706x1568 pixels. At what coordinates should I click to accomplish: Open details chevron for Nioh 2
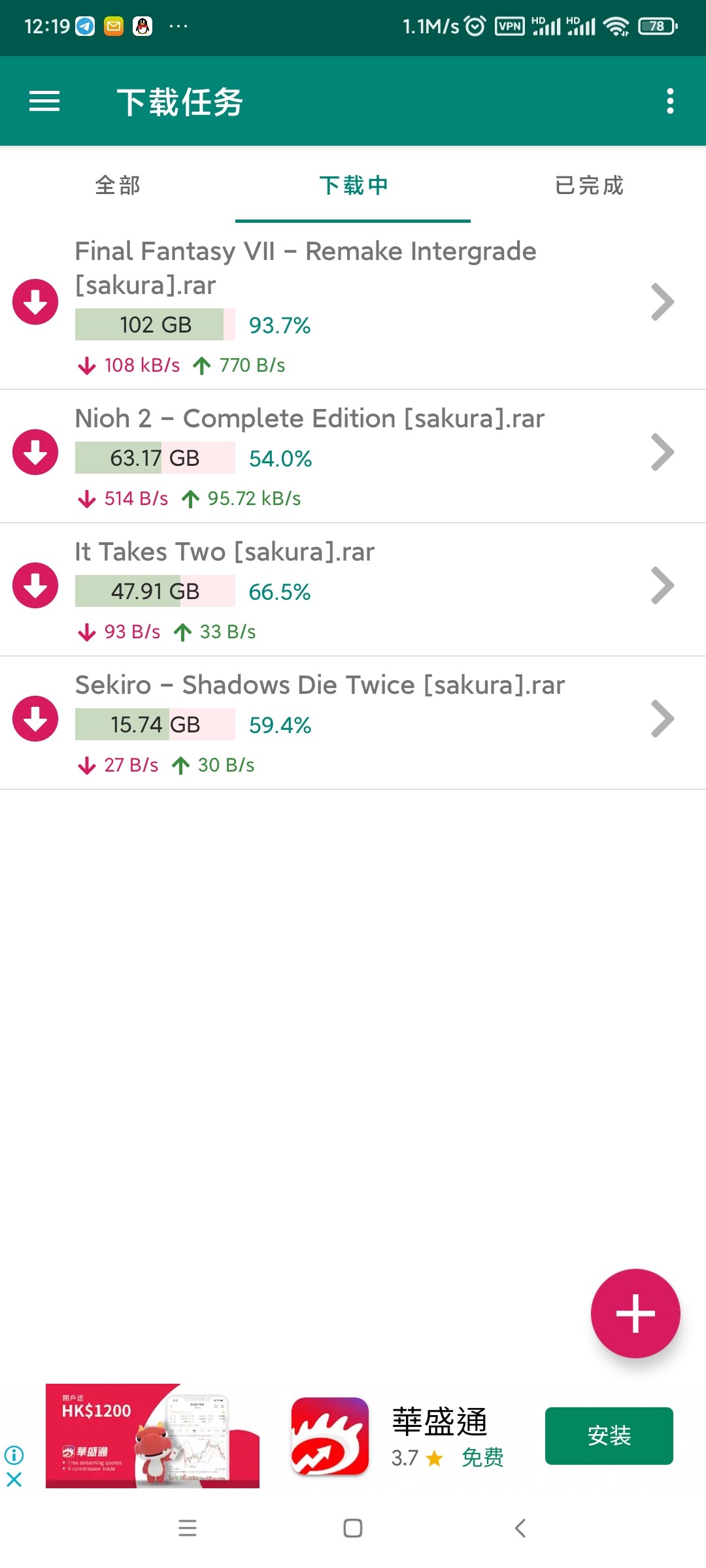point(662,452)
